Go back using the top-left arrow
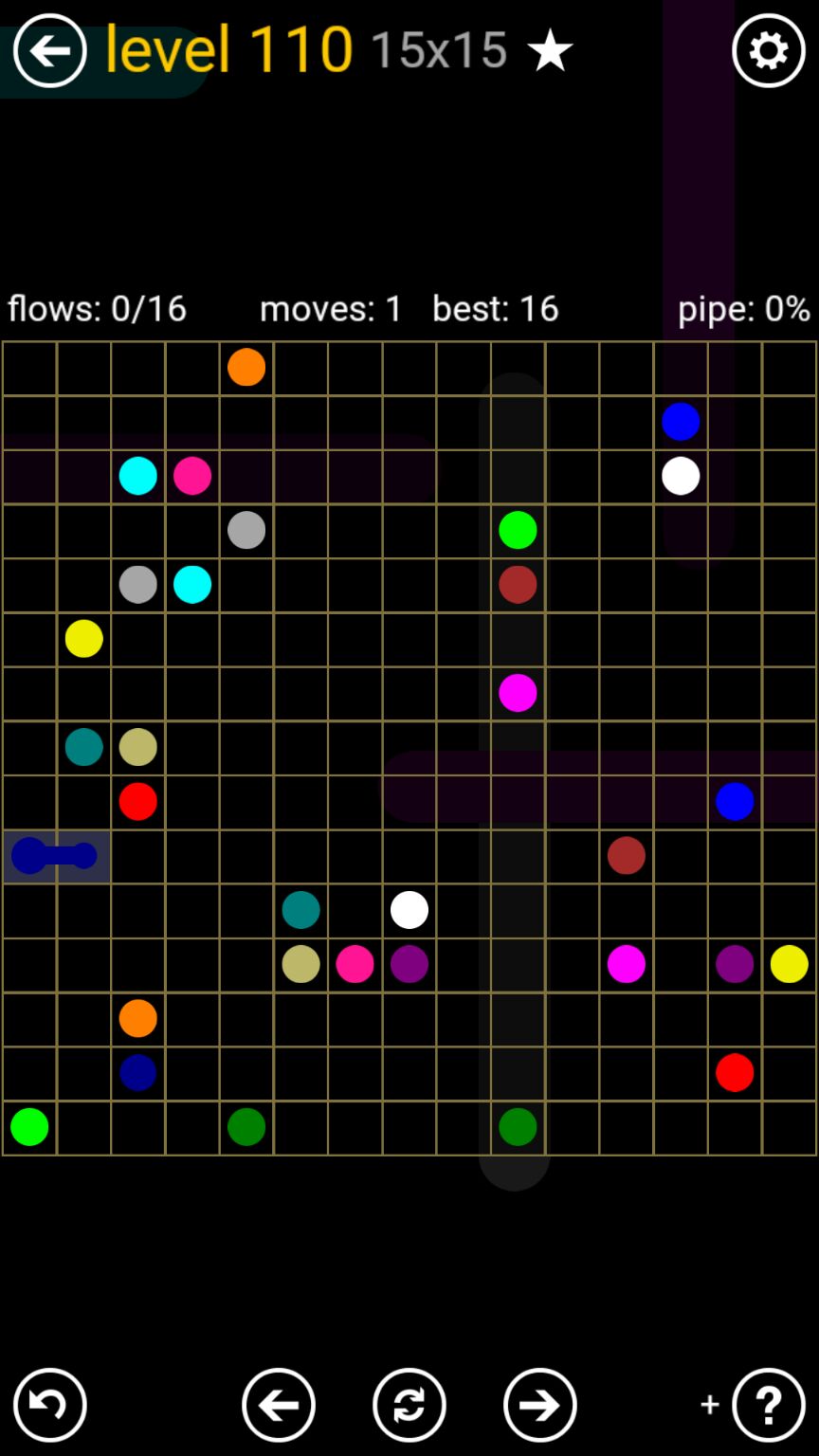This screenshot has width=819, height=1456. 49,50
